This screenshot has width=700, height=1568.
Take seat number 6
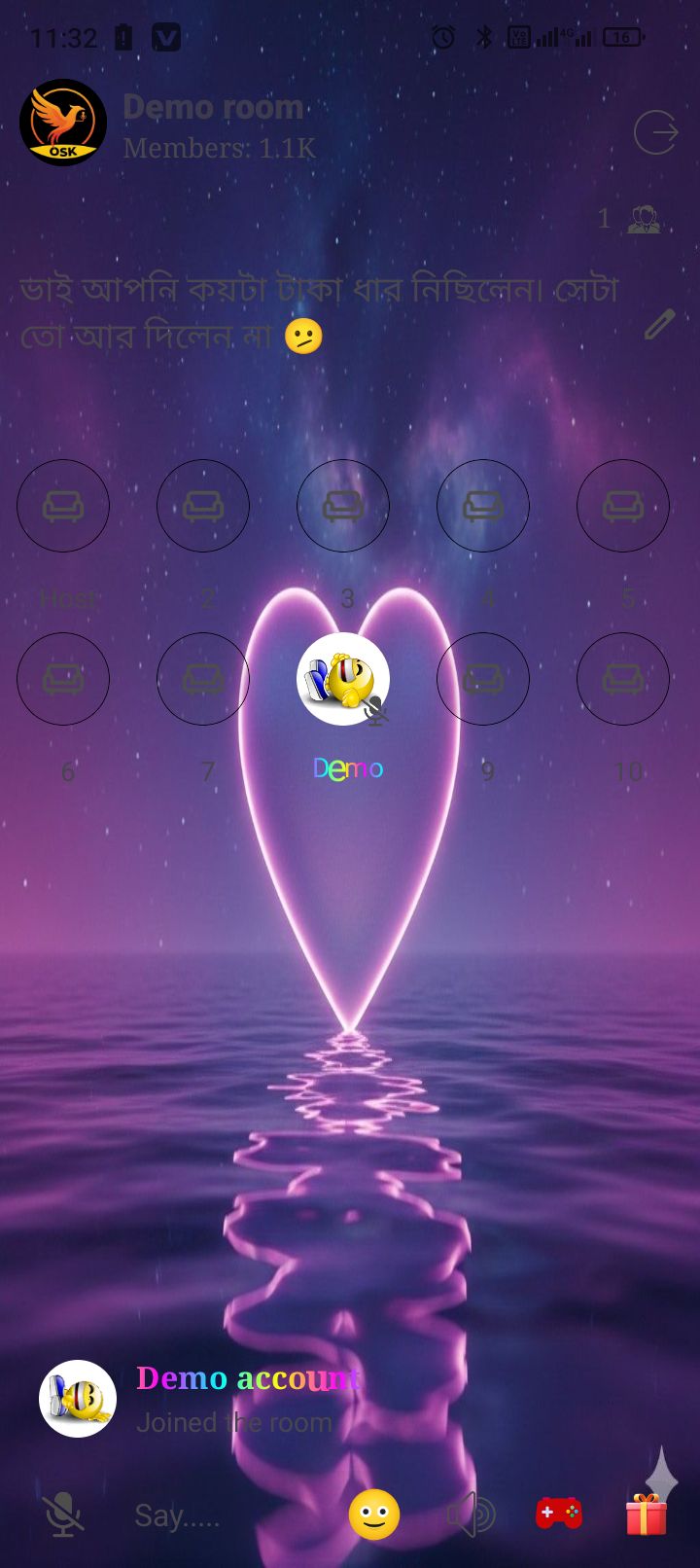coord(63,679)
